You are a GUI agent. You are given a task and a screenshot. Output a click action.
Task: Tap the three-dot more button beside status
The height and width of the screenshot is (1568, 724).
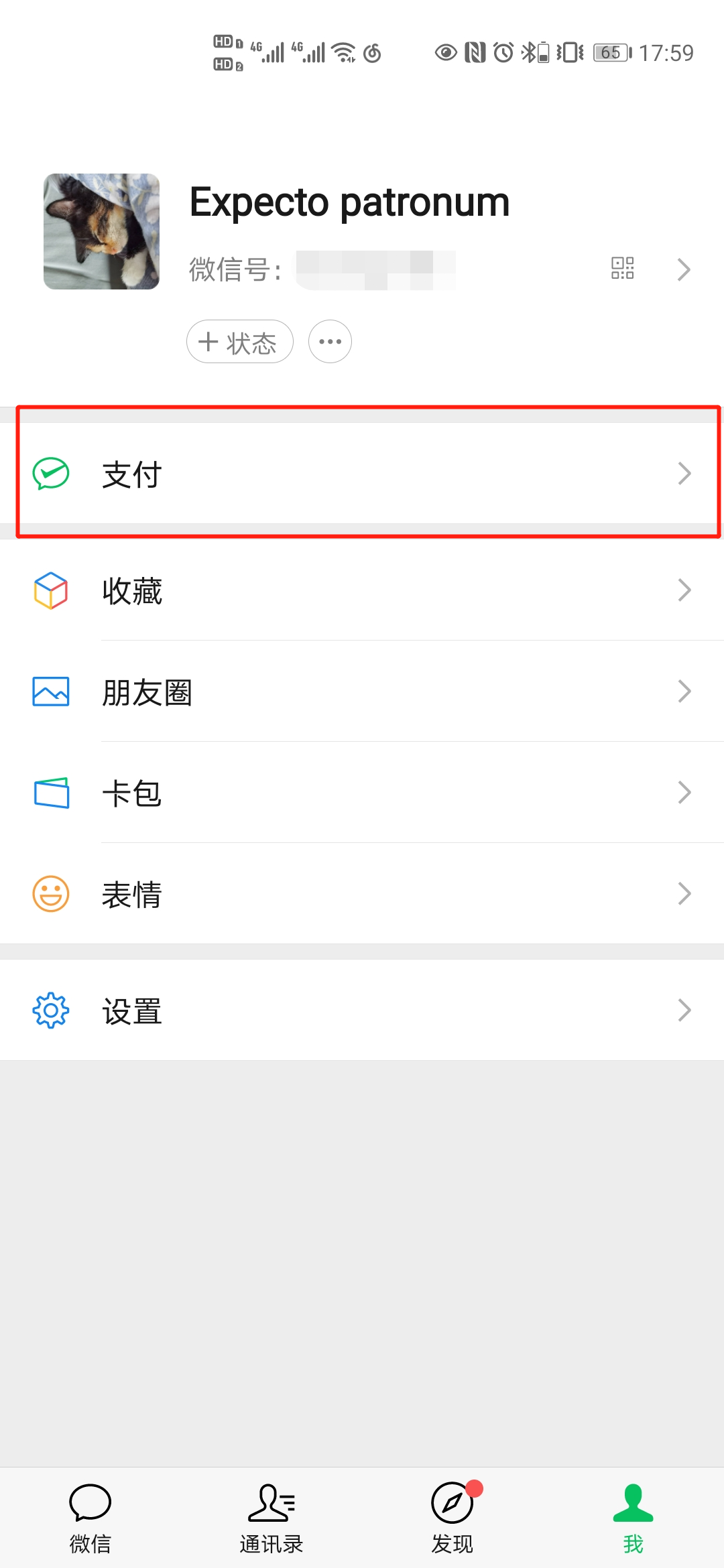tap(330, 342)
